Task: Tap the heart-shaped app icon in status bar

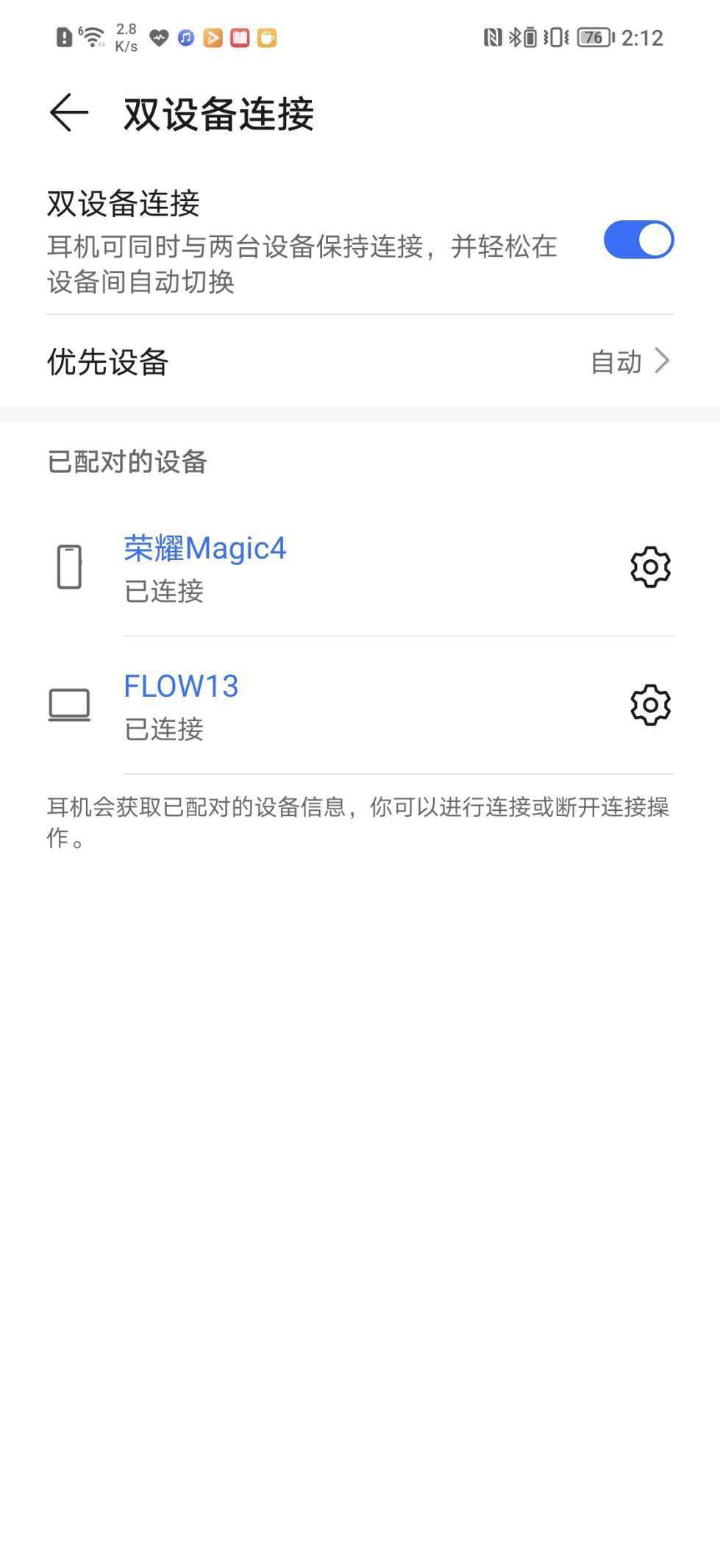Action: 159,37
